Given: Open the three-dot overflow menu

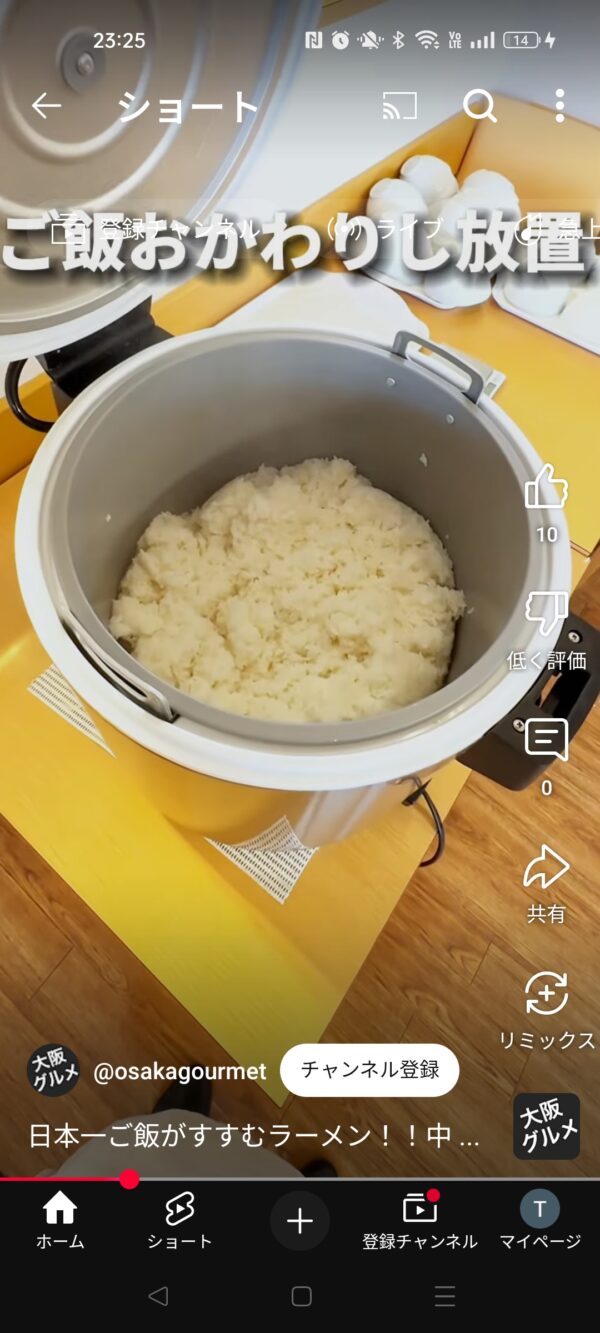Looking at the screenshot, I should (559, 106).
